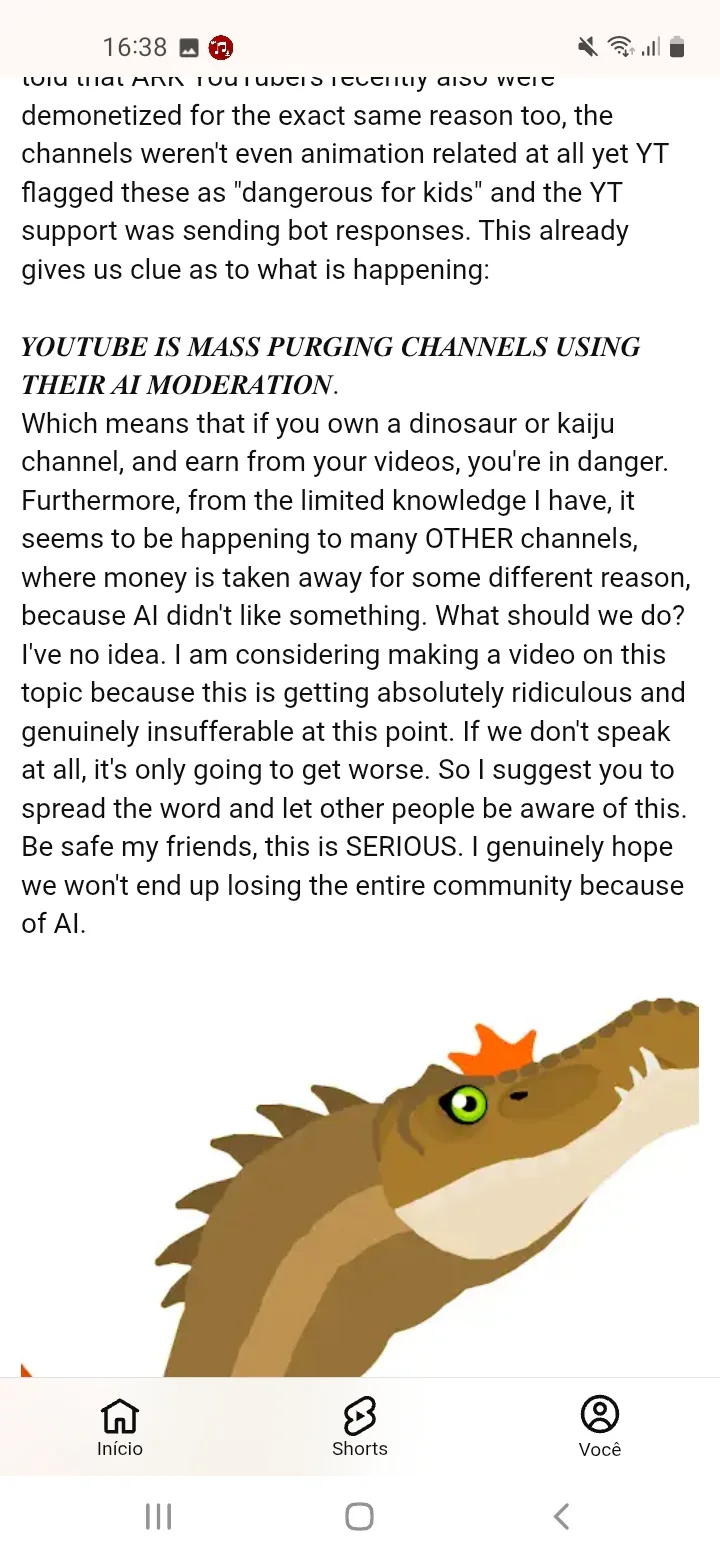Open the recent apps view
This screenshot has width=720, height=1560.
(158, 1516)
